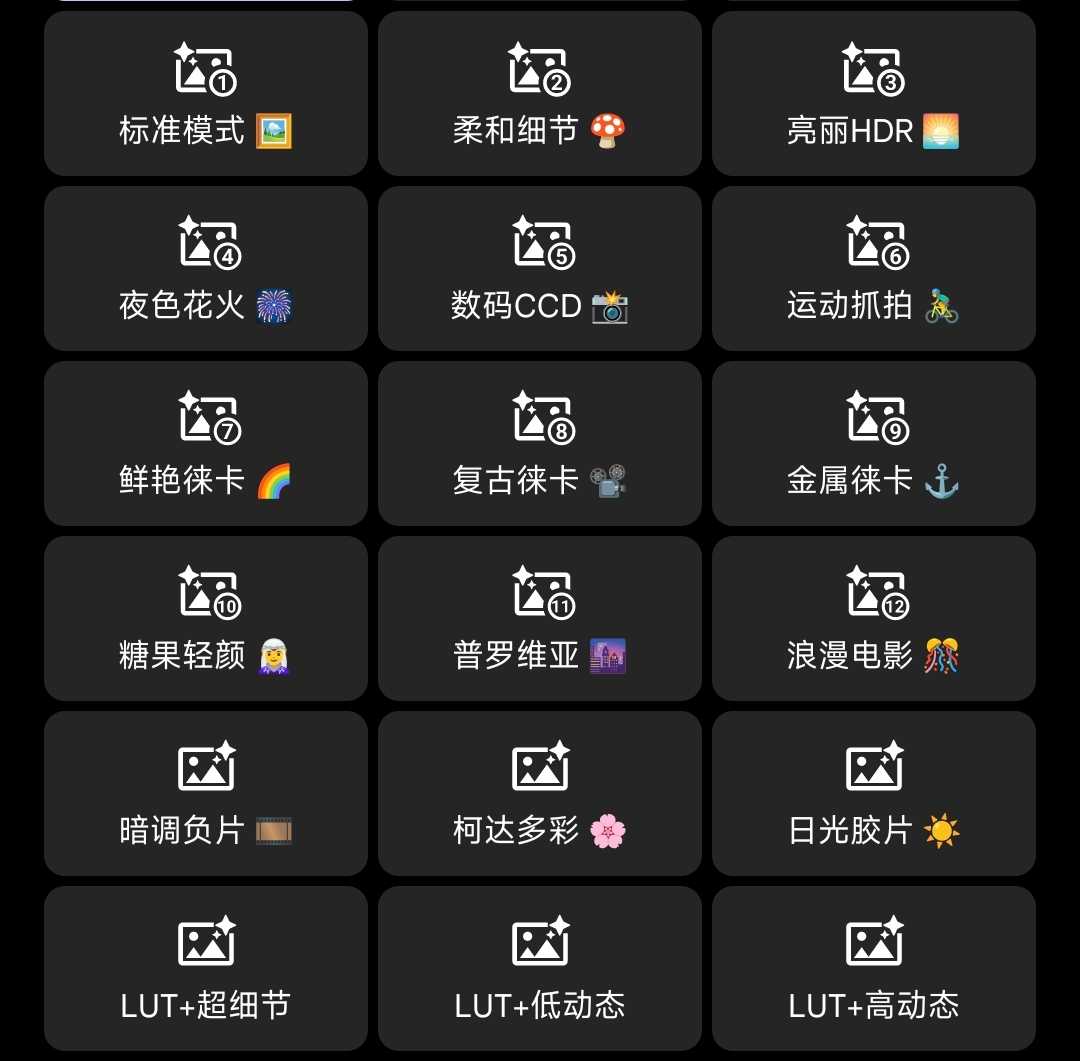Select the LUT+低动态 option
The width and height of the screenshot is (1080, 1061).
(539, 969)
